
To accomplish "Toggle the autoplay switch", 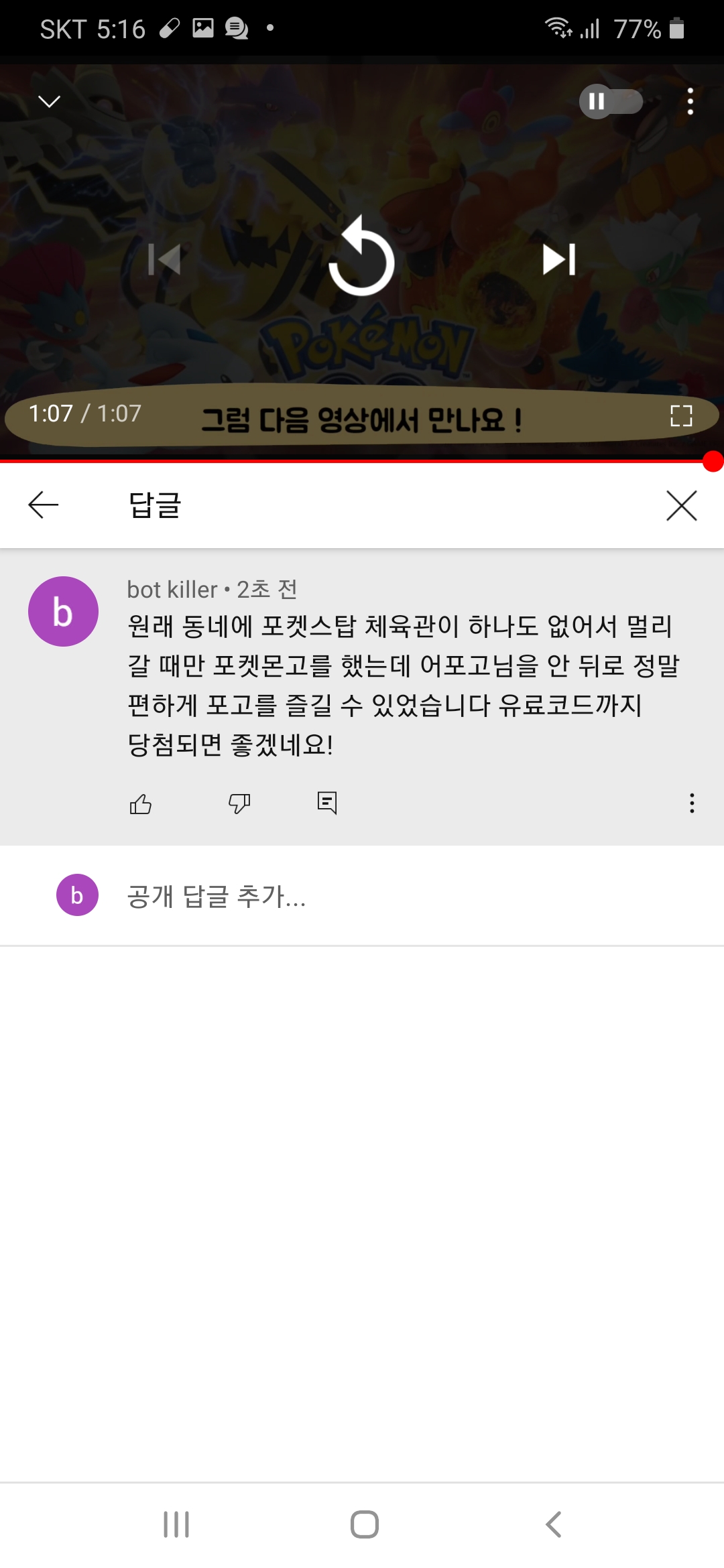I will tap(611, 102).
